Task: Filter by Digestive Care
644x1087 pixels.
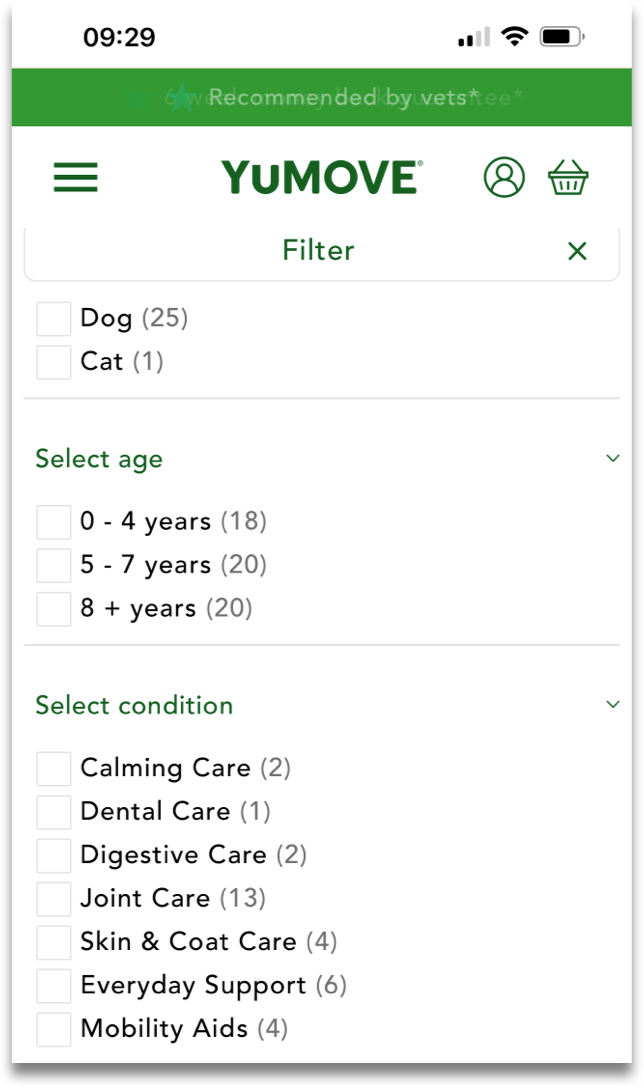Action: click(54, 855)
